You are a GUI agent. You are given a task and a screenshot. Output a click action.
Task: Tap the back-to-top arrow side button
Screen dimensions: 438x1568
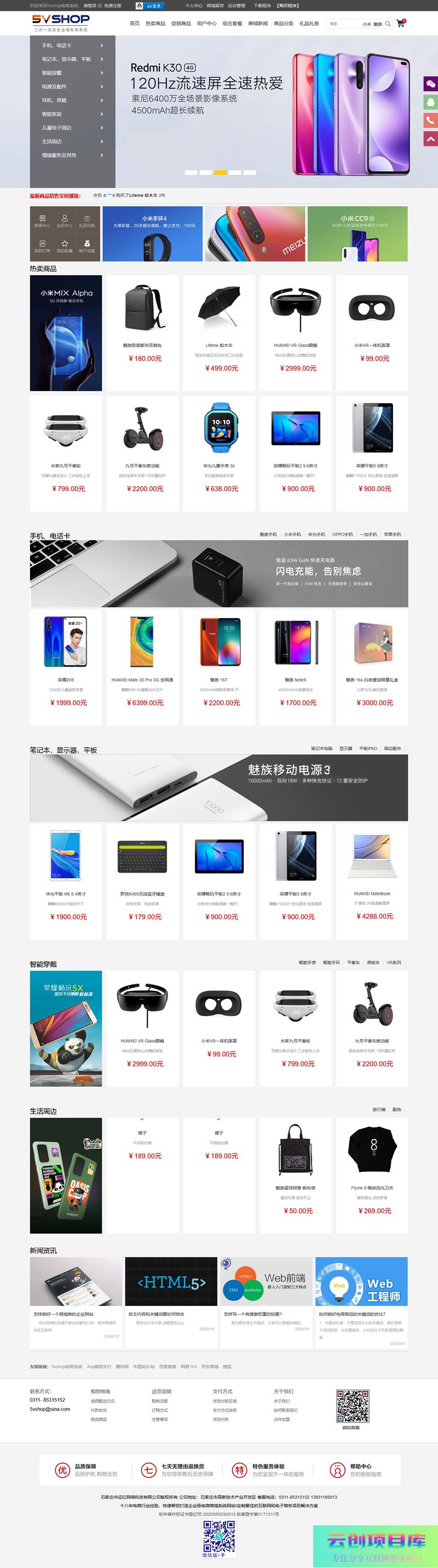[x=430, y=139]
